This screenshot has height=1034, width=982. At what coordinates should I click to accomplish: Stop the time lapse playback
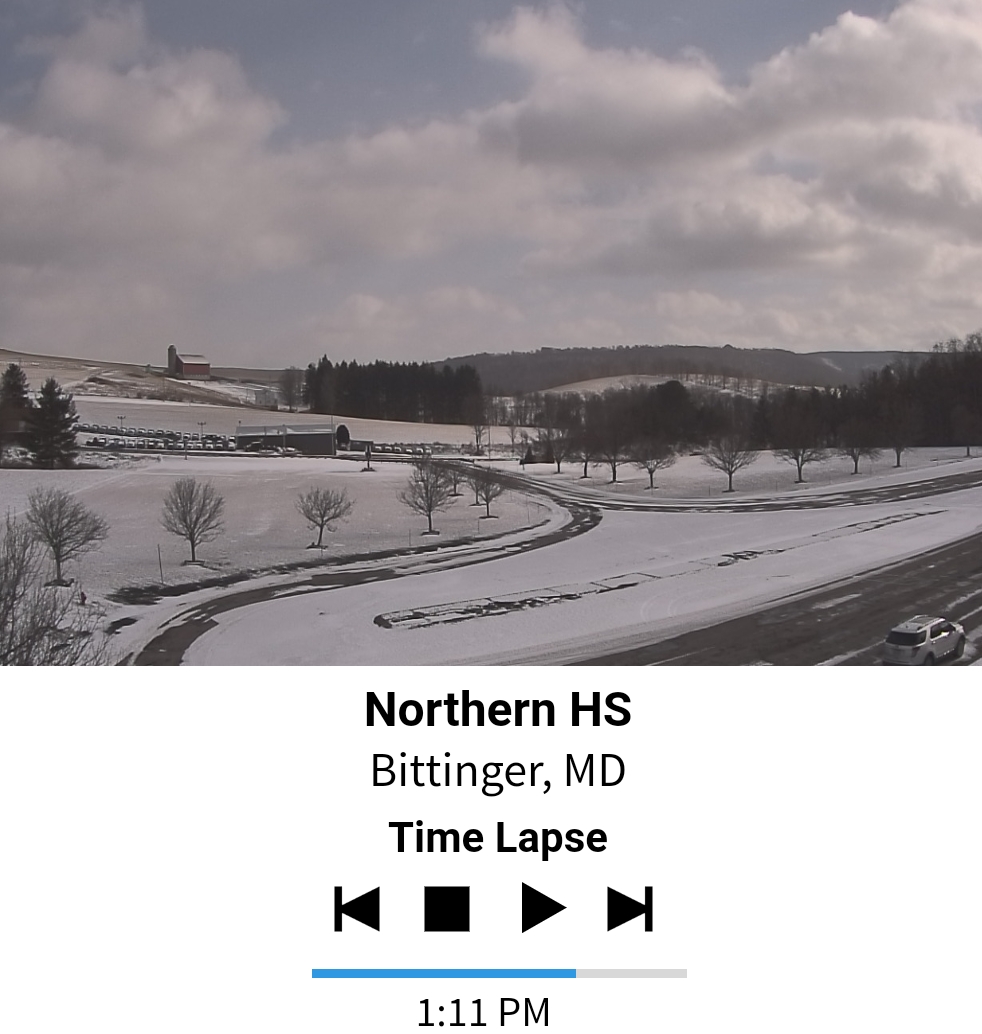coord(447,909)
